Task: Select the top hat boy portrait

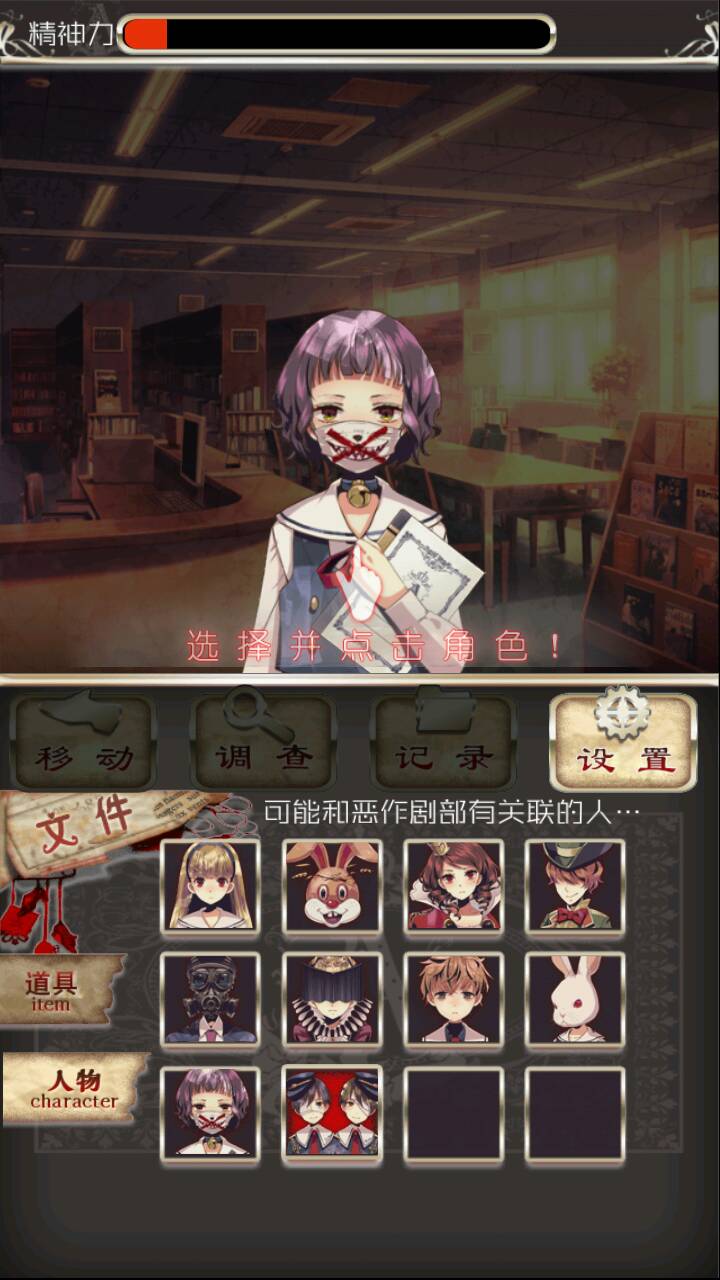Action: [x=574, y=886]
